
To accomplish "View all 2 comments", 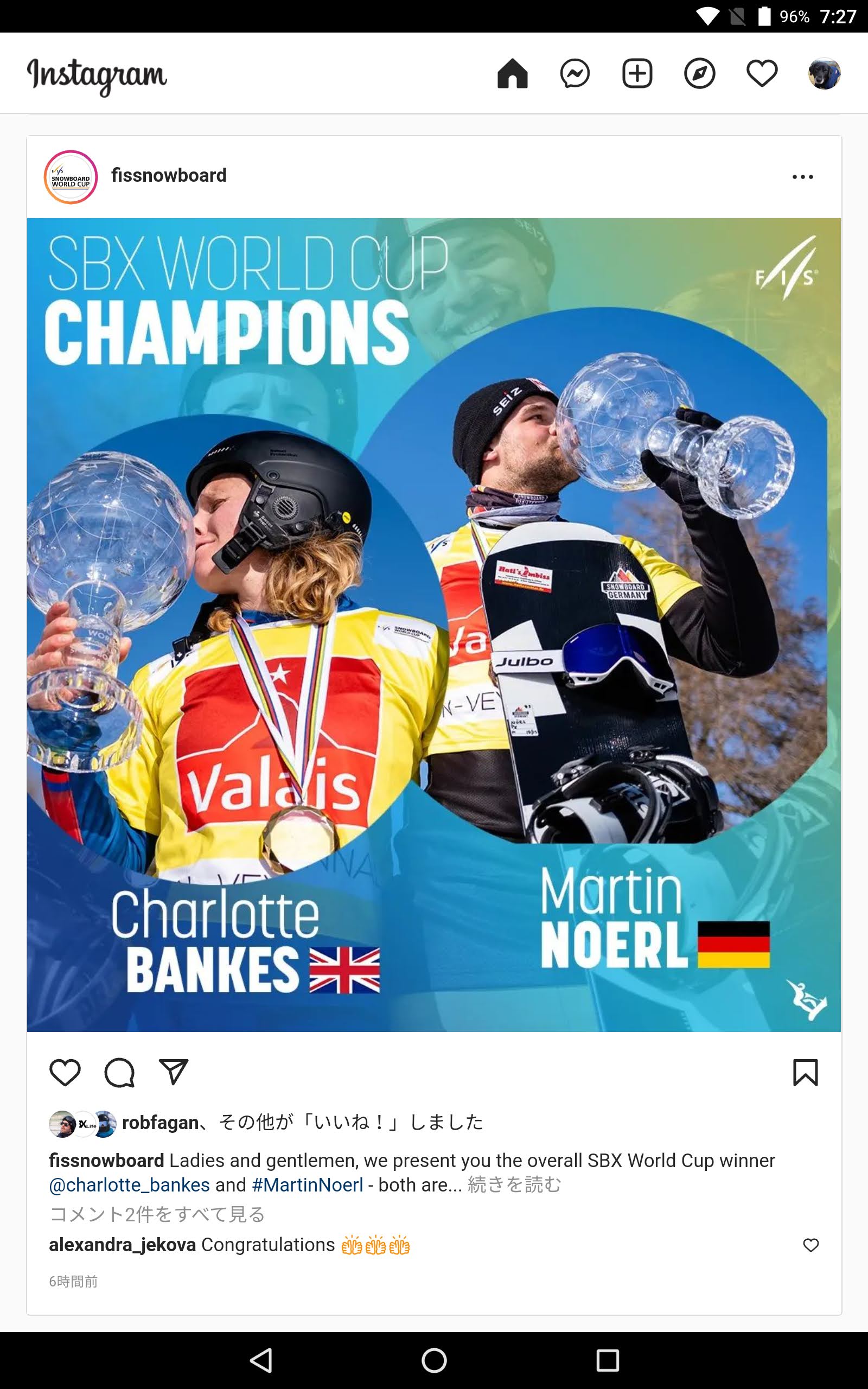I will 157,1214.
